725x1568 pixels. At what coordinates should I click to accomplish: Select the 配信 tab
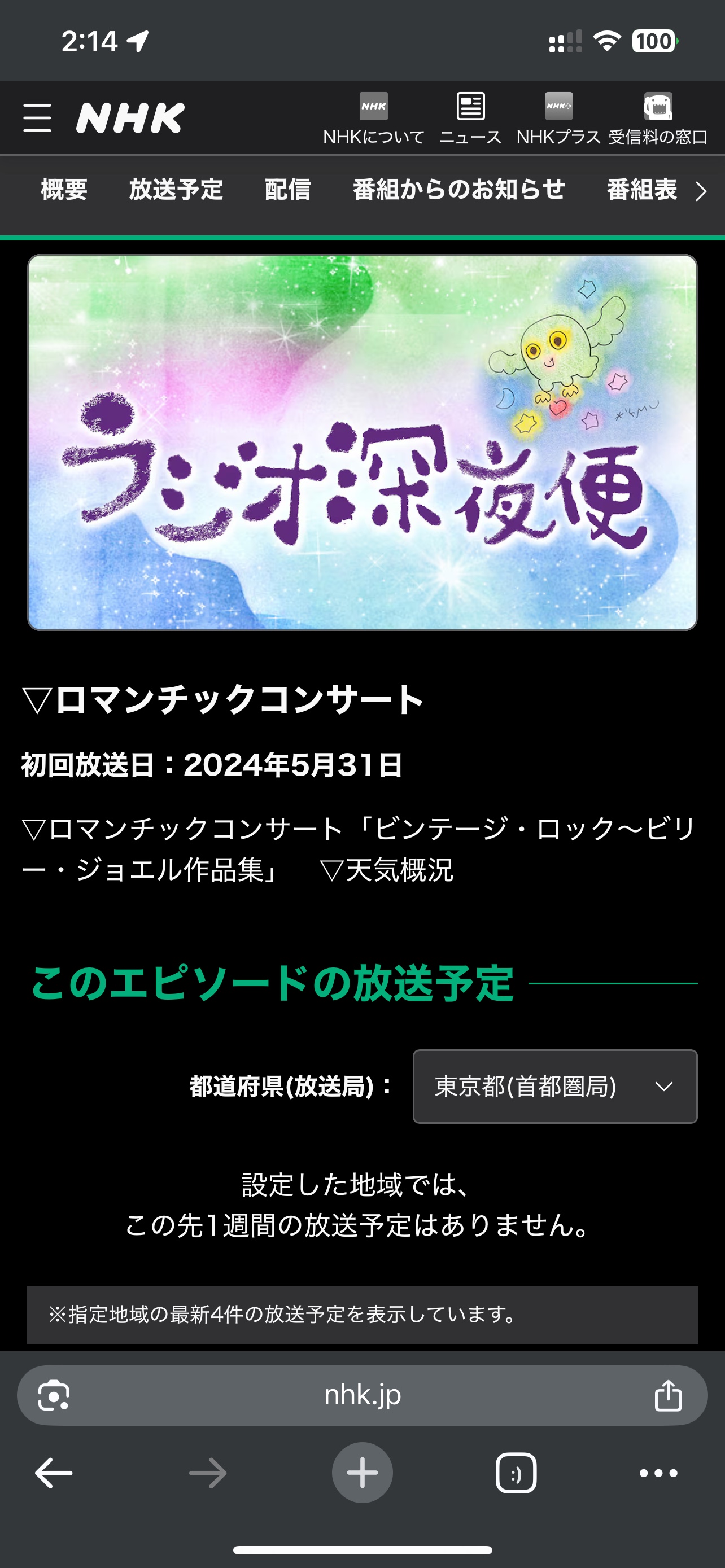click(288, 190)
